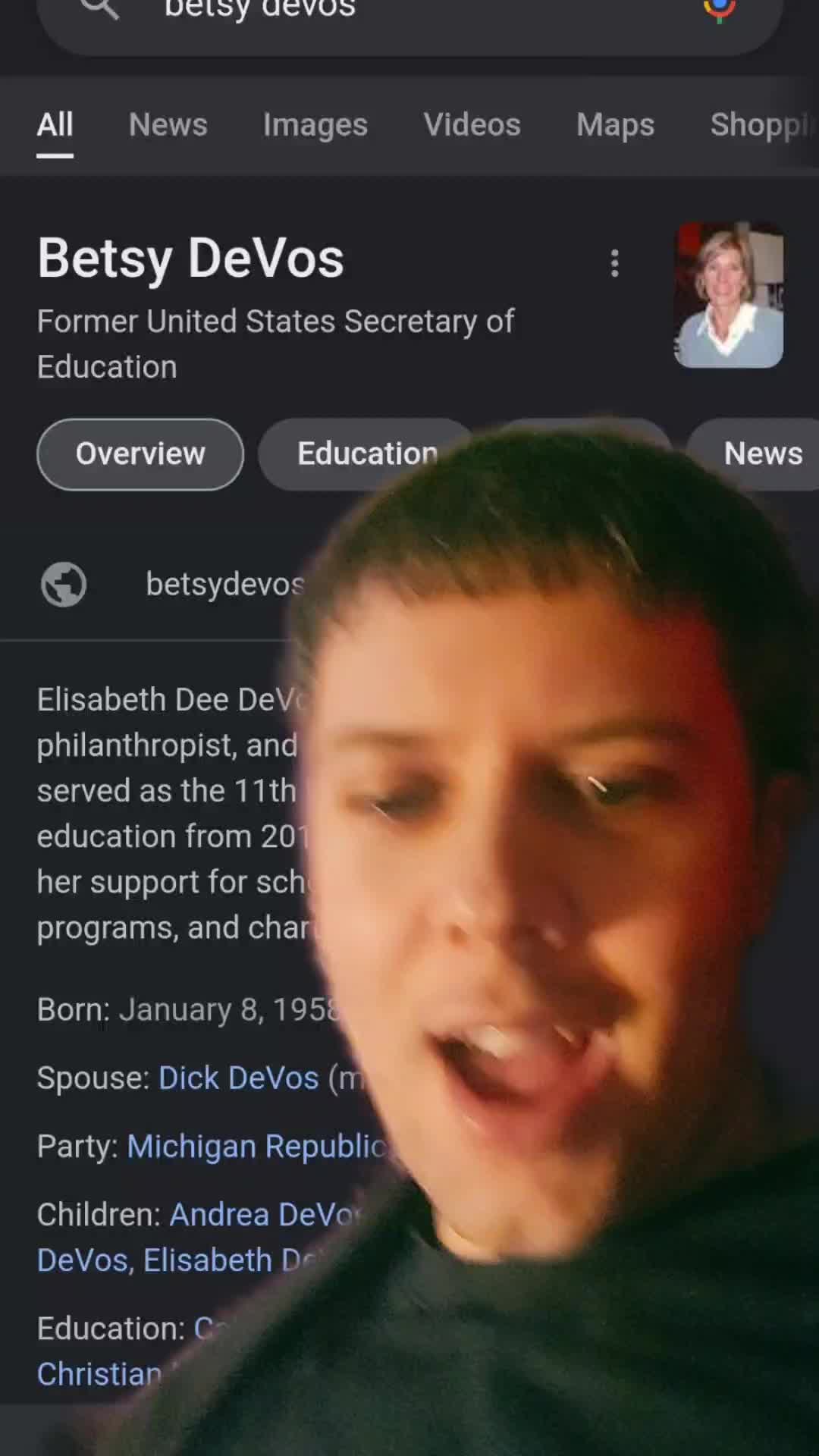Start a voice search with the microphone
The height and width of the screenshot is (1456, 819).
(719, 9)
